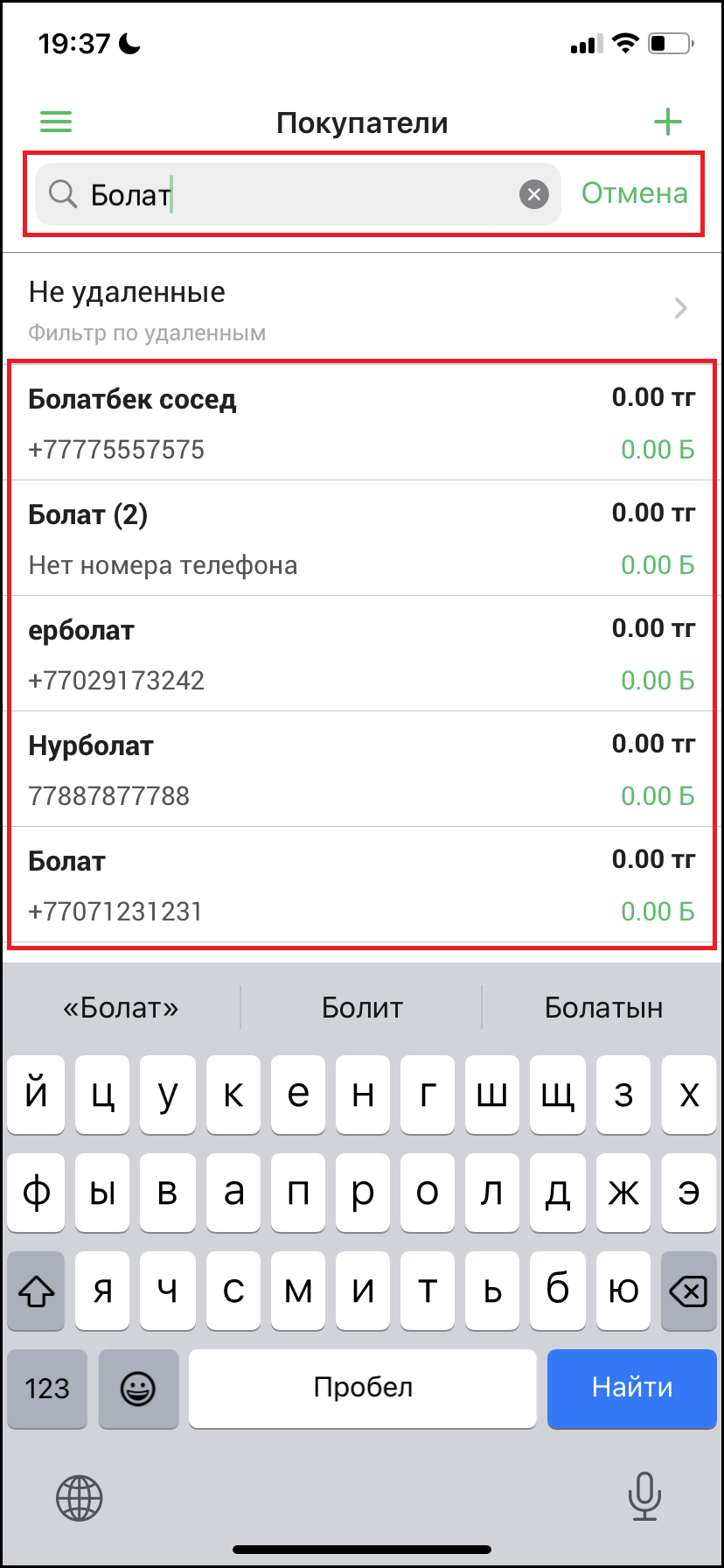The image size is (724, 1568).
Task: Tap Отмена to cancel search
Action: pos(634,193)
